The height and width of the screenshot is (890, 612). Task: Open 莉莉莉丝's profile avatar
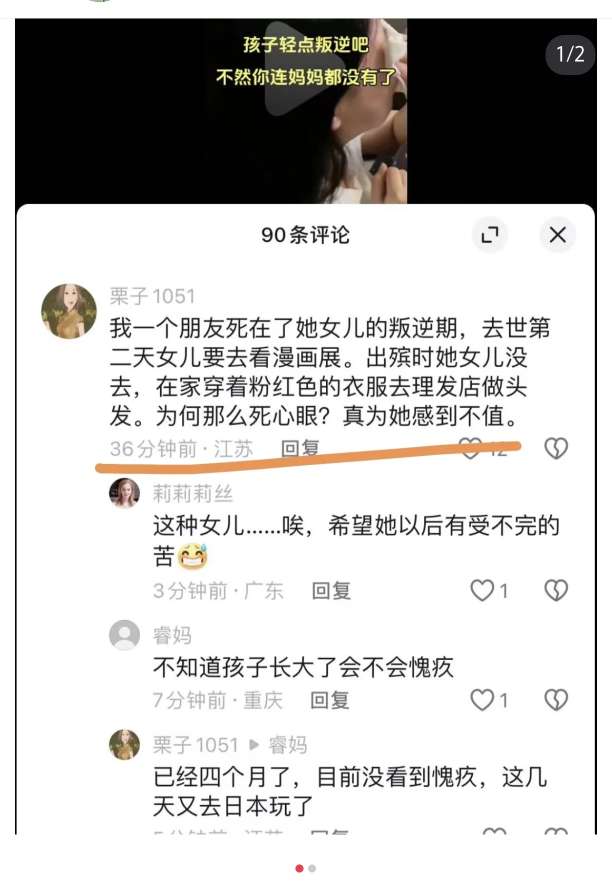click(125, 494)
